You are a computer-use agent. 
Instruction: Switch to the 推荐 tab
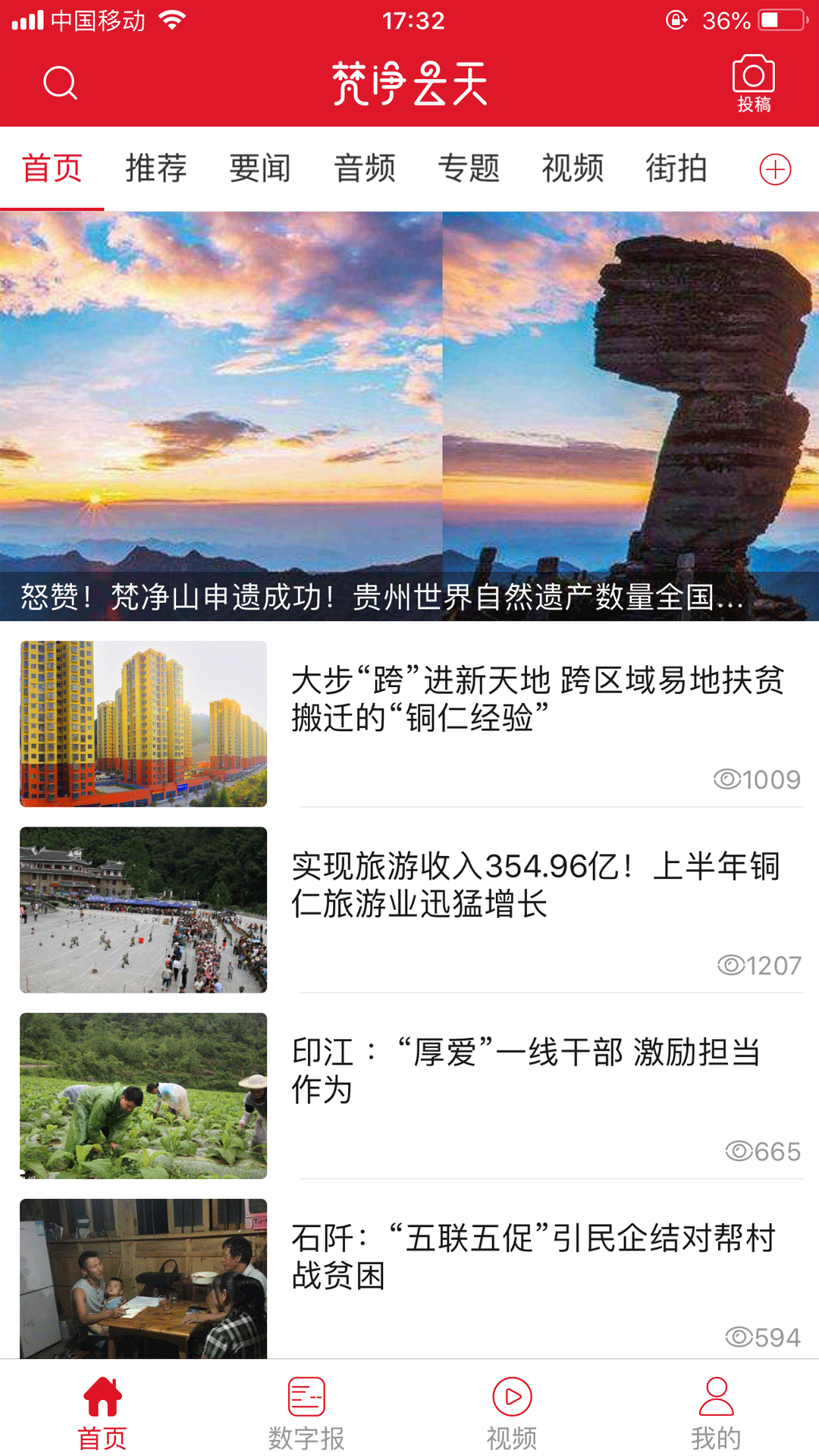point(156,168)
